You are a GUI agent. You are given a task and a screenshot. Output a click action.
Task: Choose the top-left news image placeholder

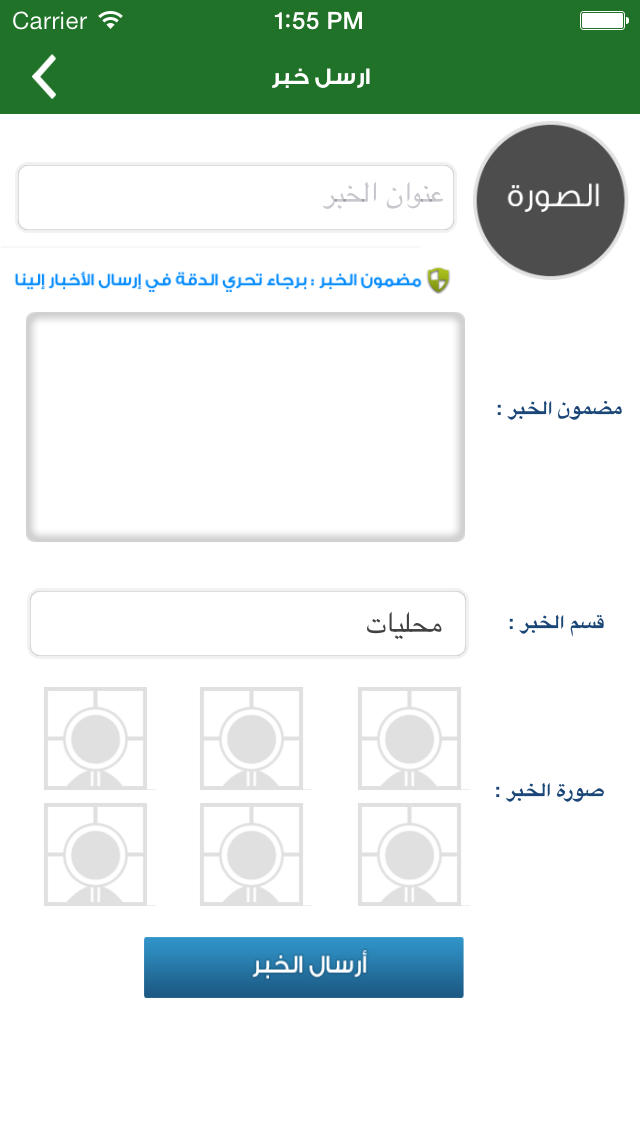(96, 738)
